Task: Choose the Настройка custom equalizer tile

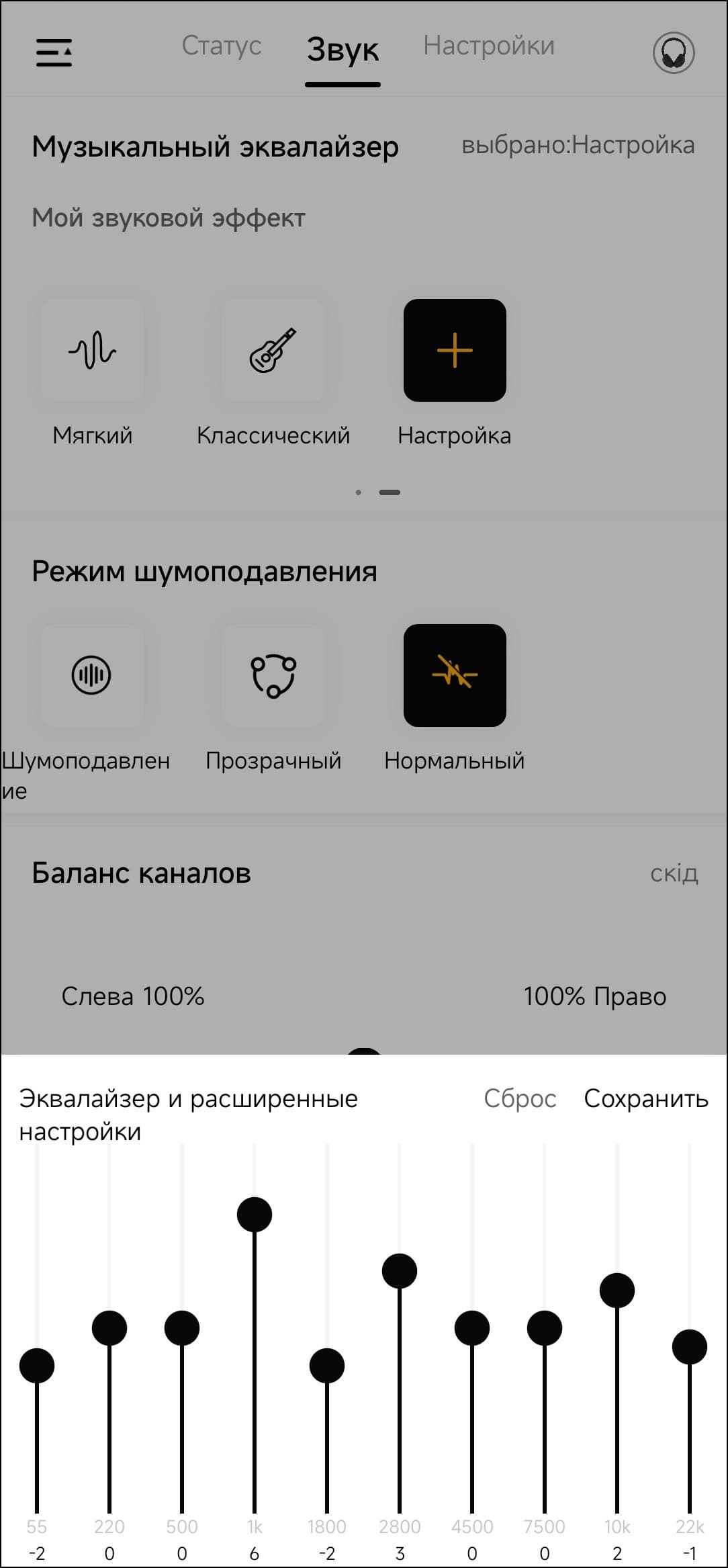Action: pyautogui.click(x=455, y=351)
